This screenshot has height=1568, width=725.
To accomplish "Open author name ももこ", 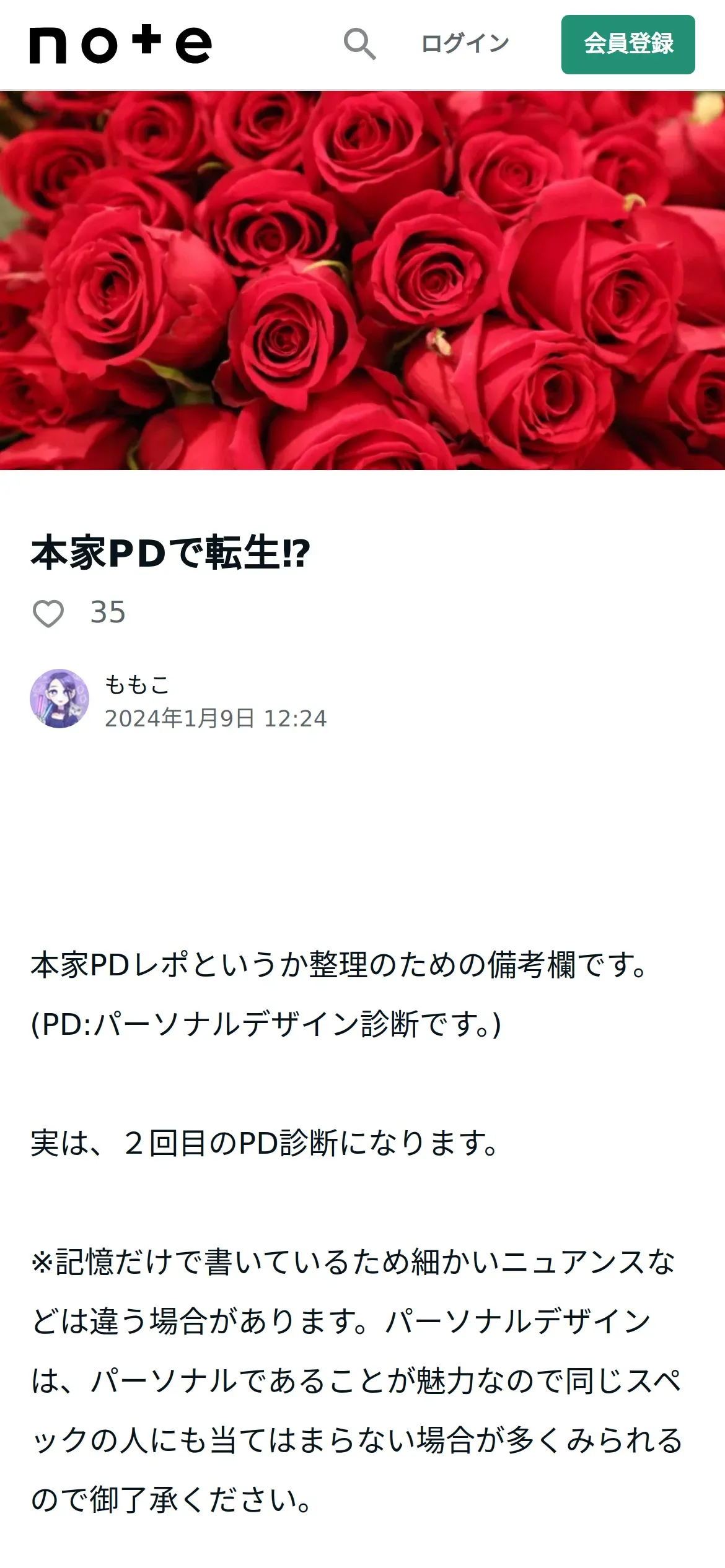I will coord(137,685).
